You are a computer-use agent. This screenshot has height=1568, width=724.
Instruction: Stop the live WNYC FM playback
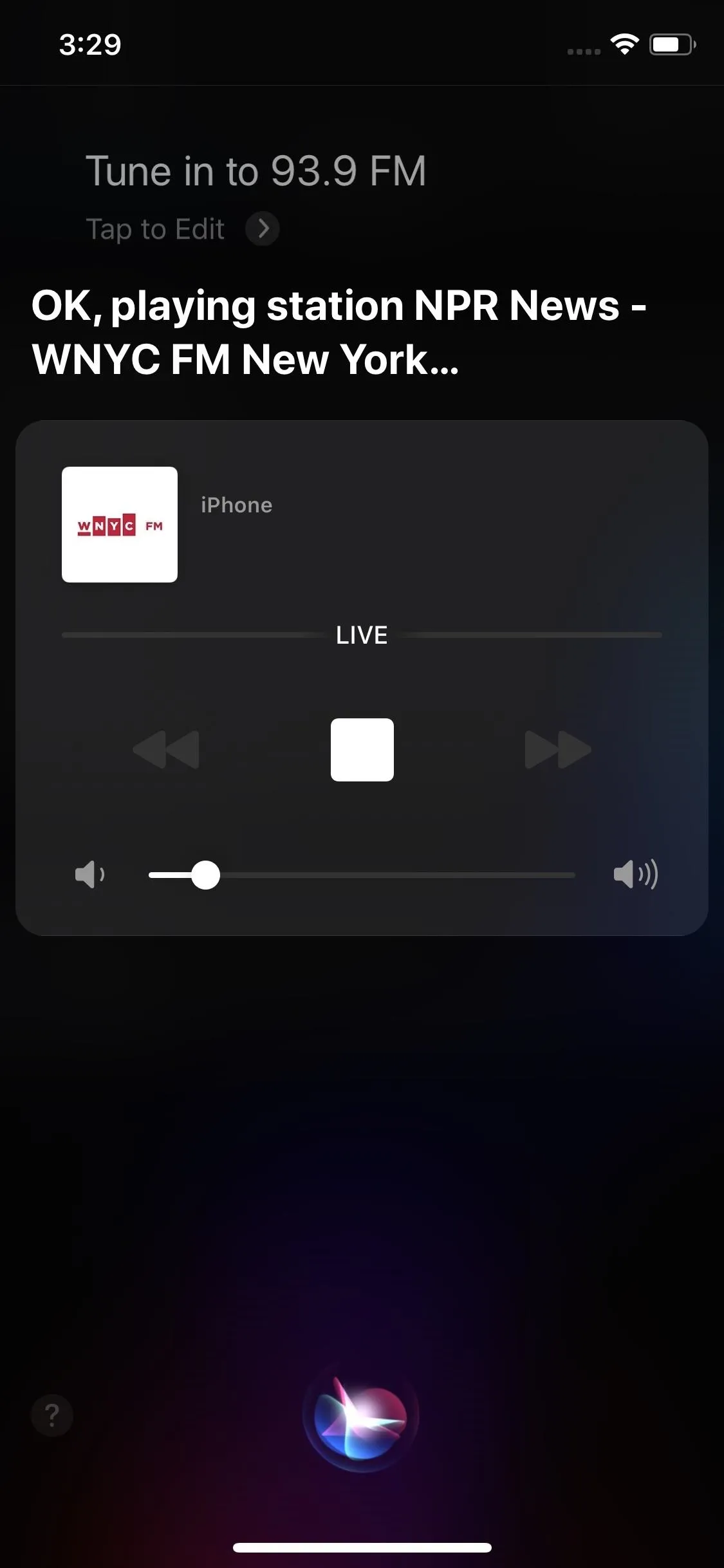tap(362, 750)
